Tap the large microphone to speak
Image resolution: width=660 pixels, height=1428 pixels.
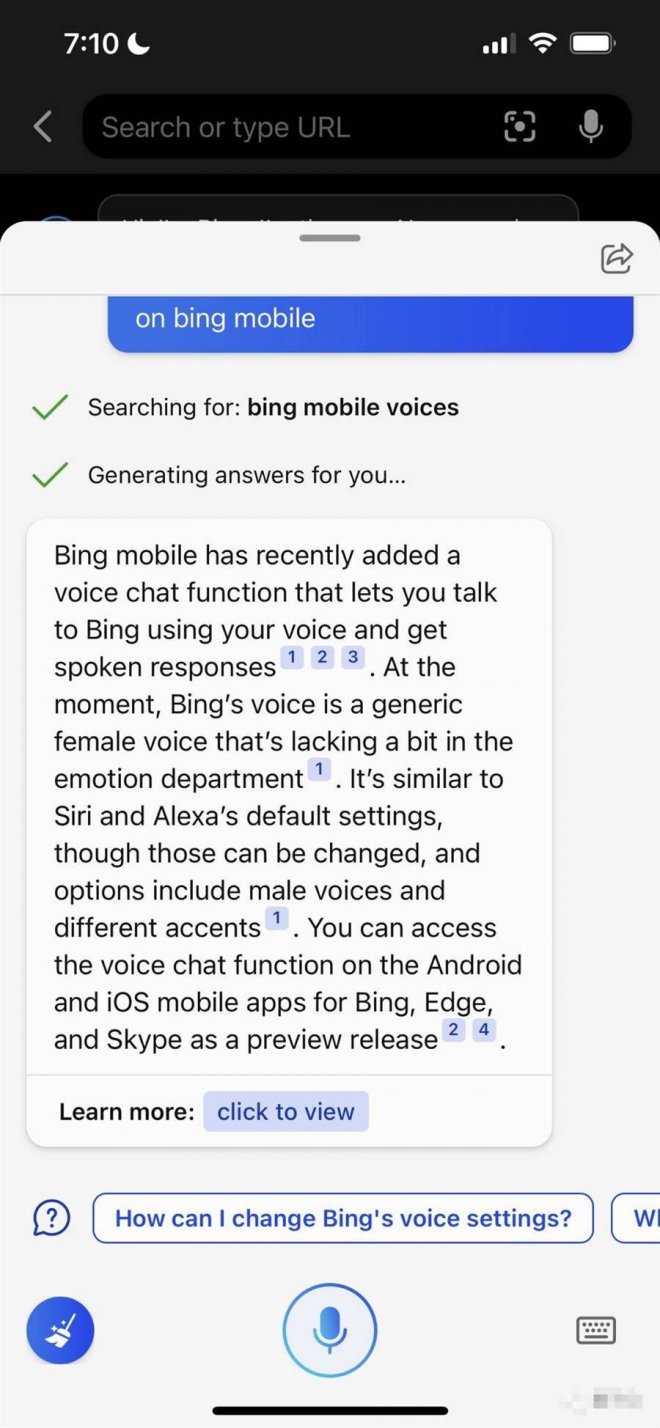pos(330,1330)
